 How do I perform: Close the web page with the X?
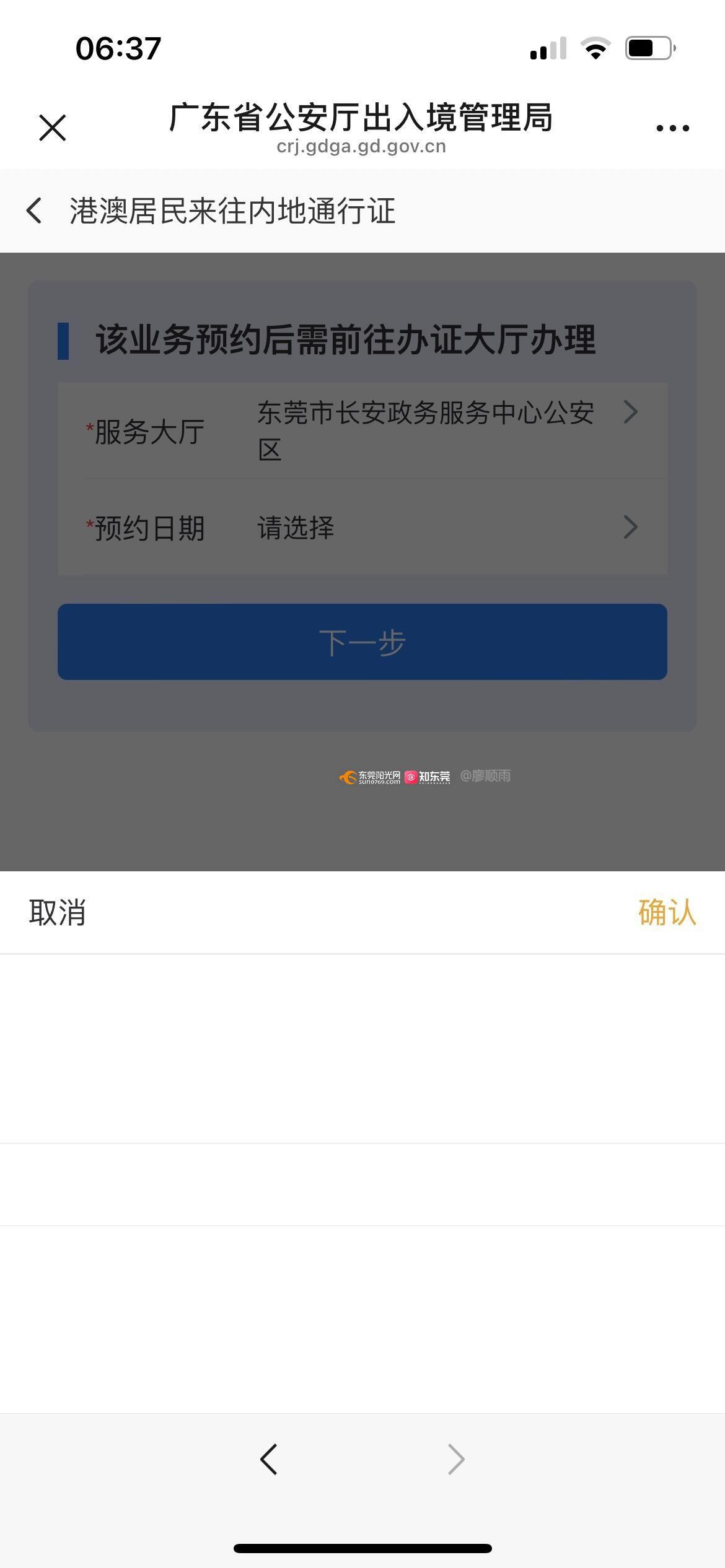[x=53, y=128]
